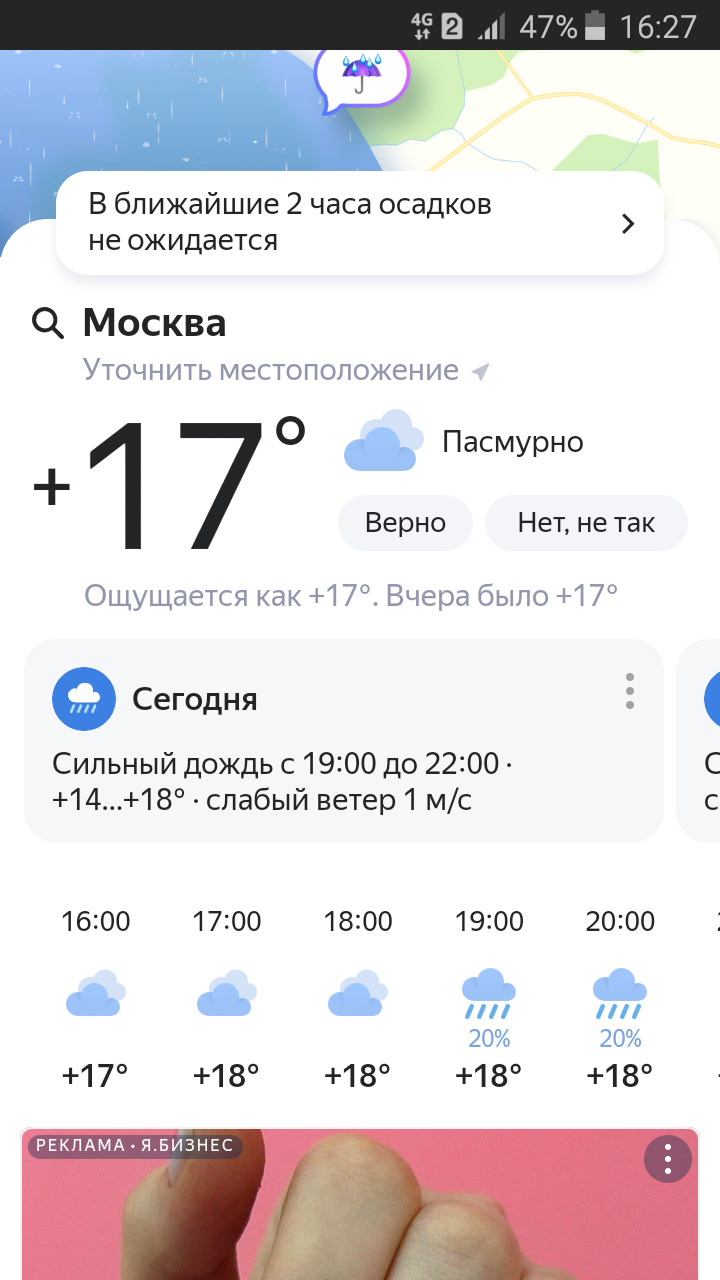Tap the search icon next to Москва
Image resolution: width=720 pixels, height=1280 pixels.
48,323
